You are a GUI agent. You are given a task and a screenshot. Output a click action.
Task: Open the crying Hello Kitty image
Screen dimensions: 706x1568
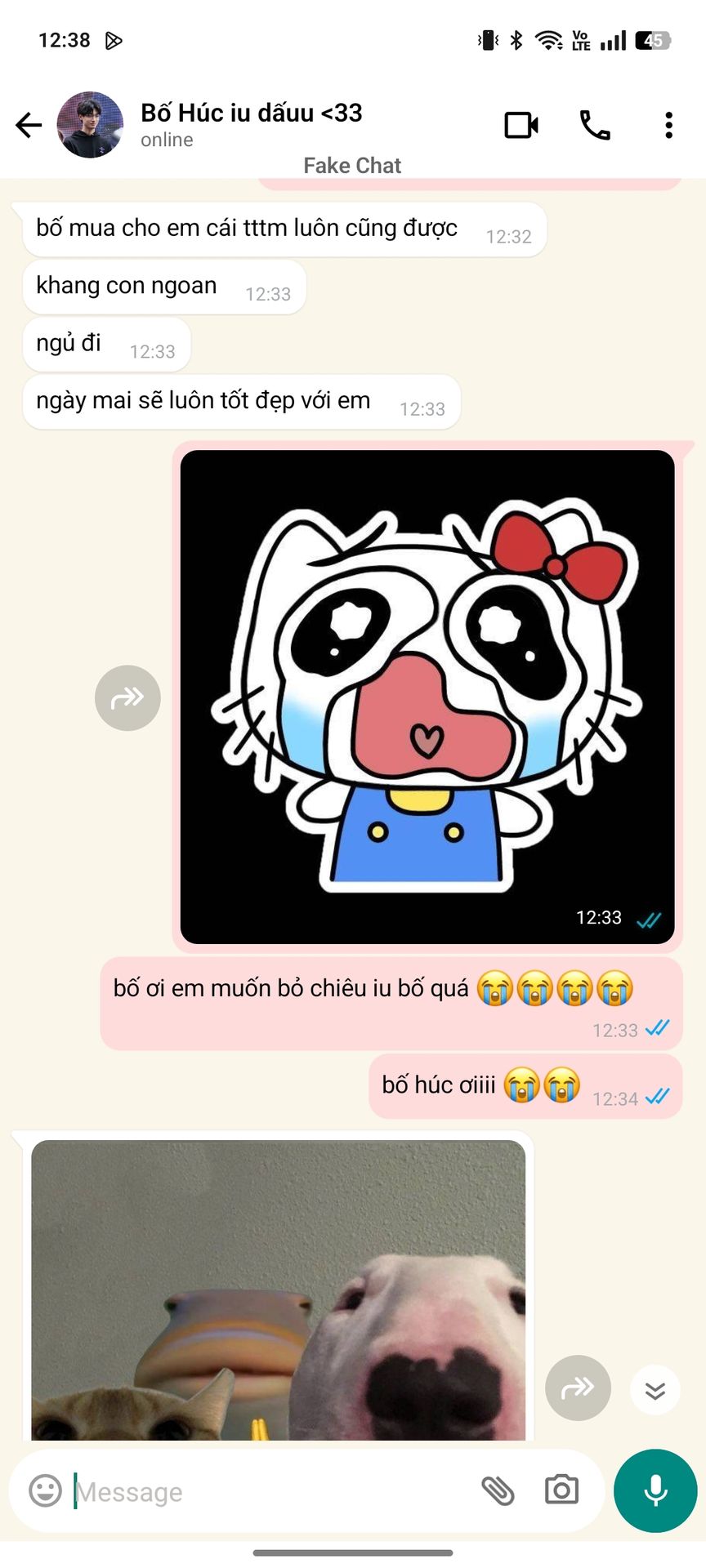427,696
